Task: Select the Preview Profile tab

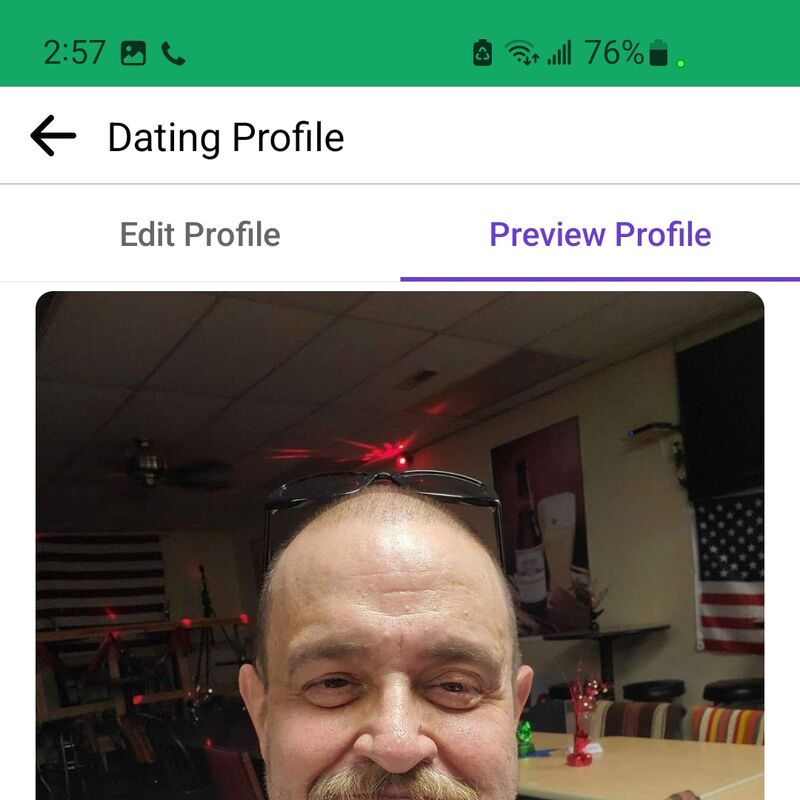Action: coord(600,235)
